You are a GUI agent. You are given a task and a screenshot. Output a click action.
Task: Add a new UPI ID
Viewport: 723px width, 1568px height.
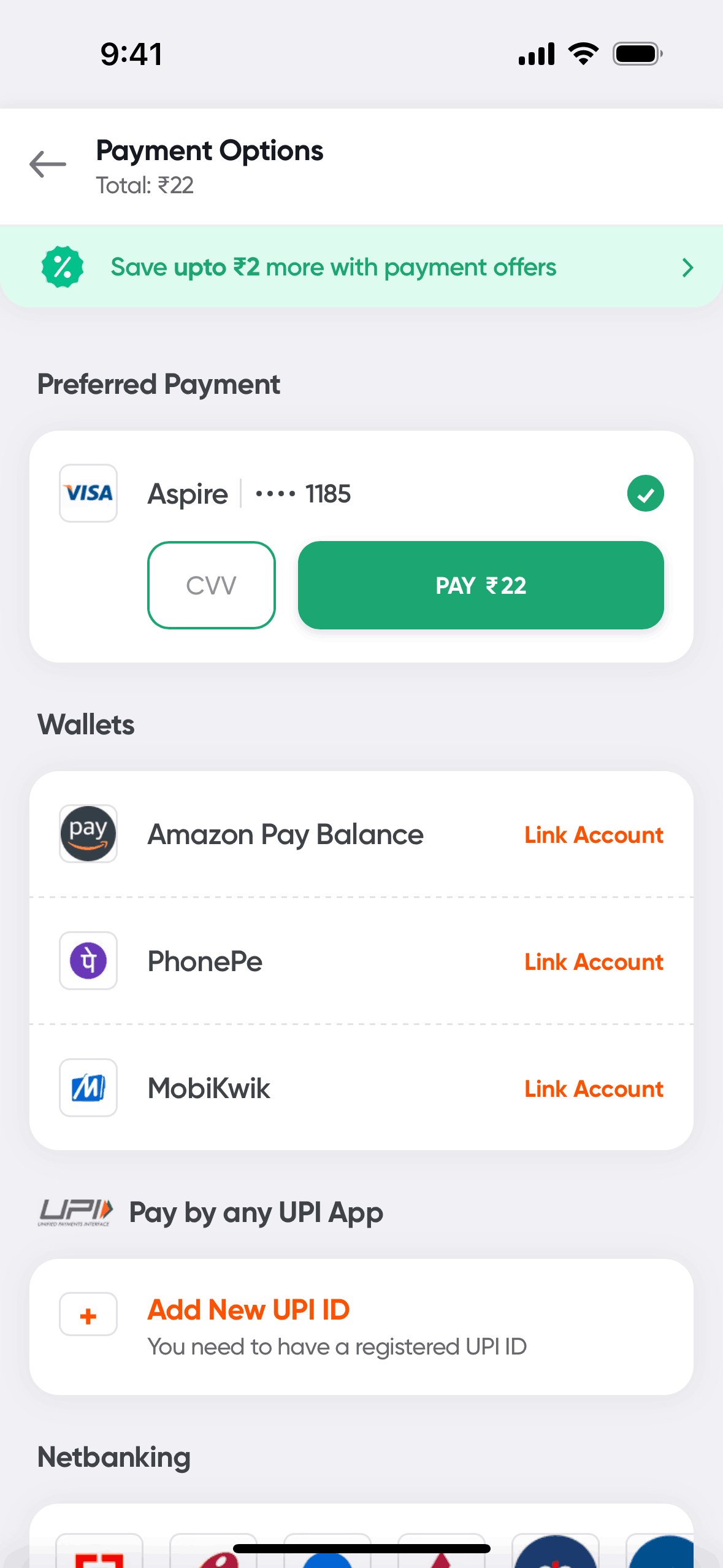(x=248, y=1310)
